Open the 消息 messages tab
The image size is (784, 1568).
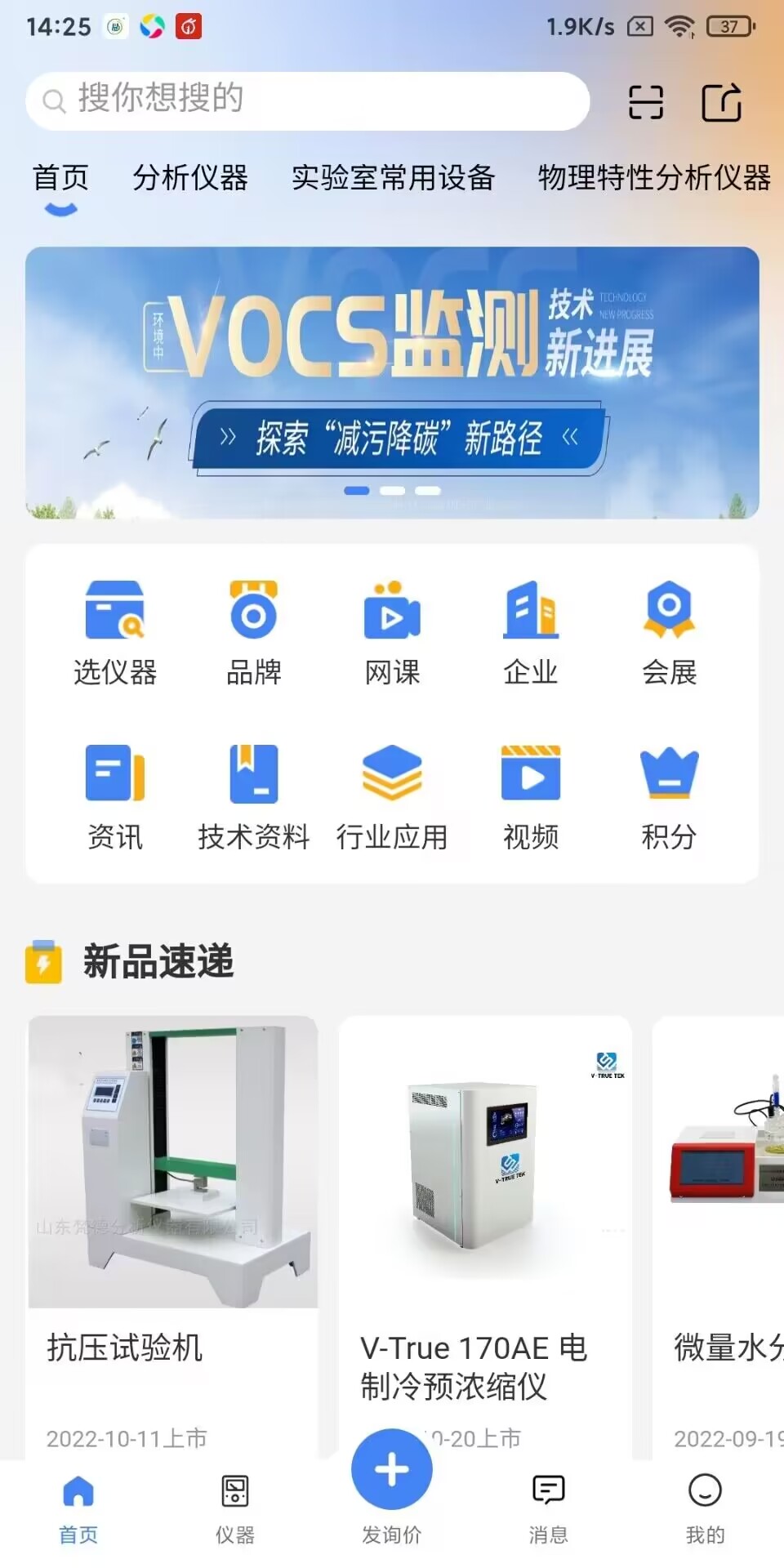click(x=548, y=1509)
